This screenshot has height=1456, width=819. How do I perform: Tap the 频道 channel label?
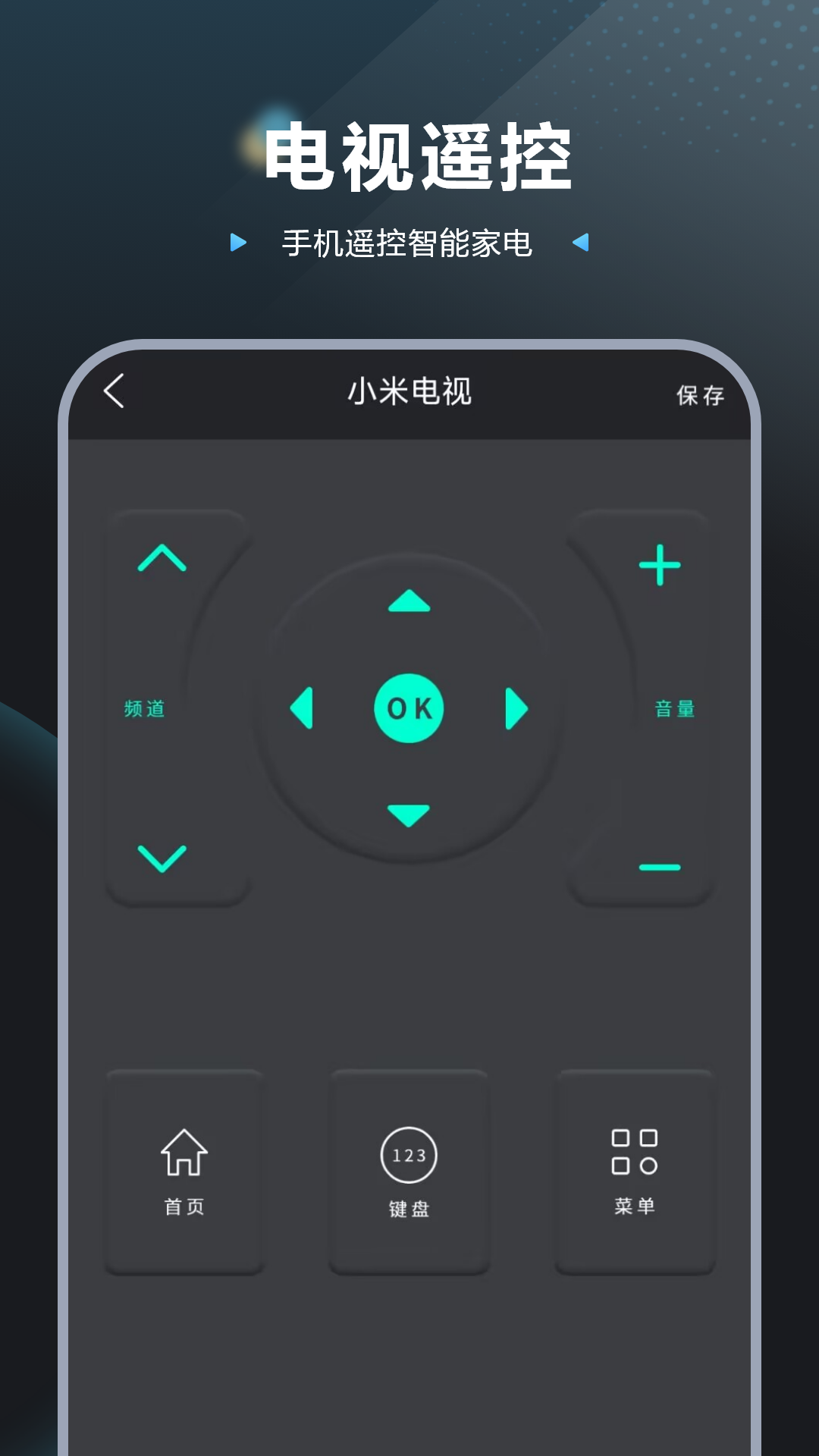pyautogui.click(x=146, y=711)
